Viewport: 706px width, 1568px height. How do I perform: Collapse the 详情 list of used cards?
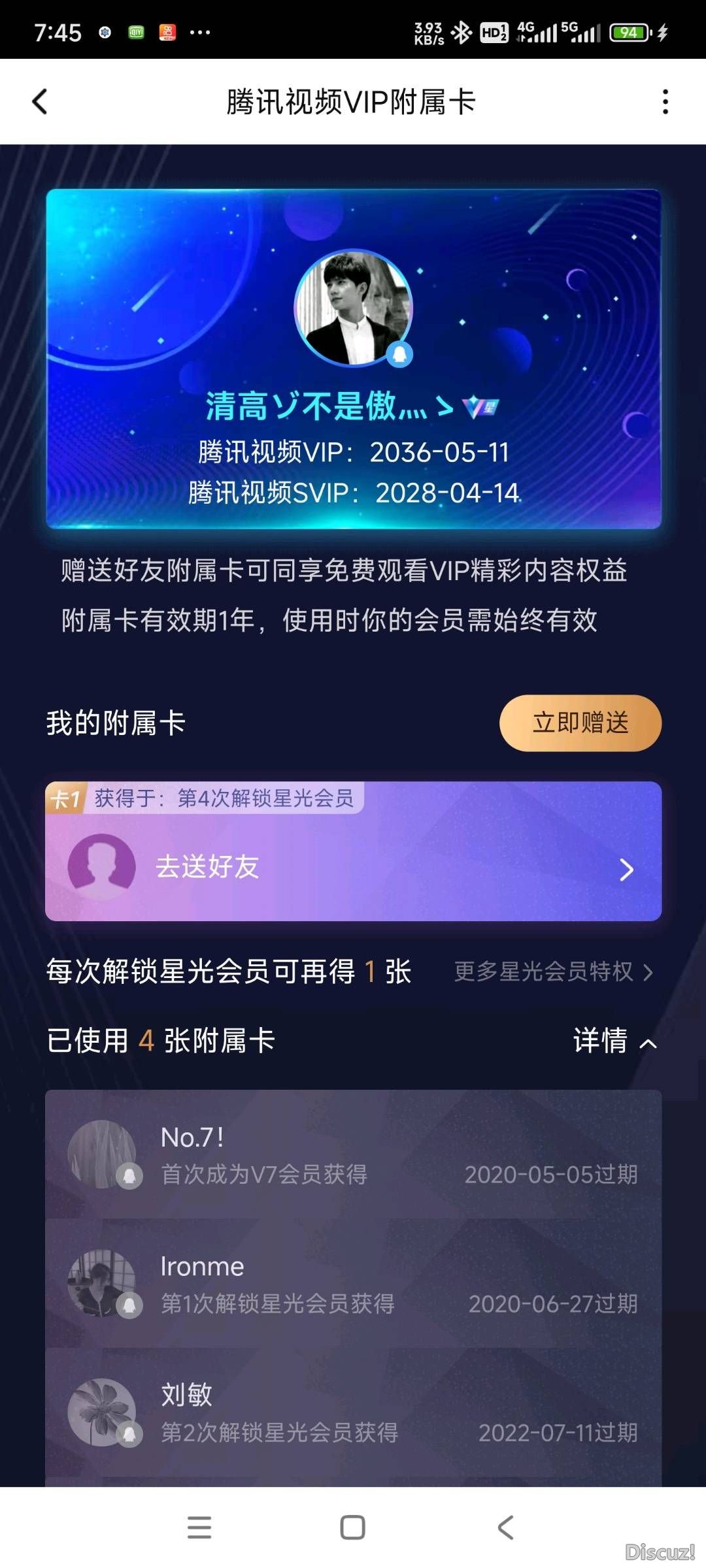coord(614,1041)
